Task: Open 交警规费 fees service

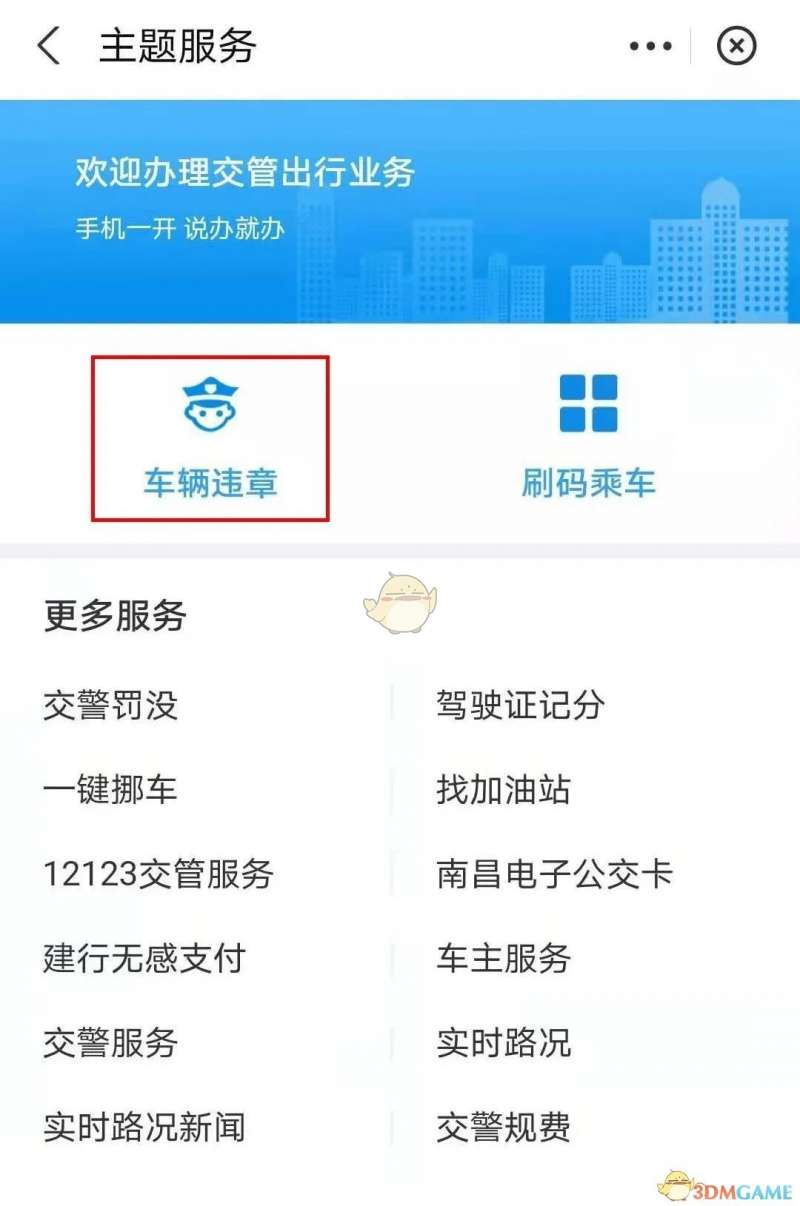Action: coord(503,1128)
